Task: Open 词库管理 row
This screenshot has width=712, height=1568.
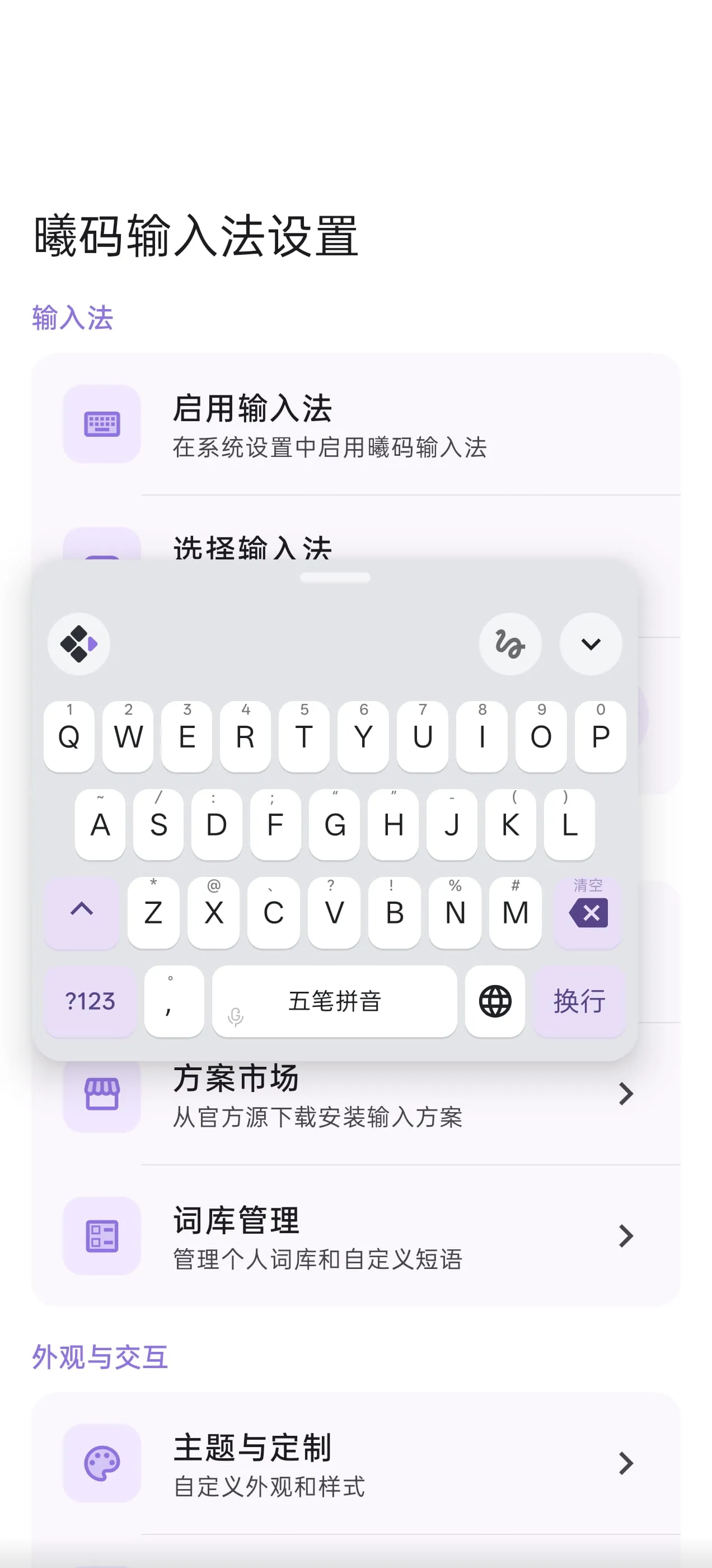Action: coord(355,1236)
